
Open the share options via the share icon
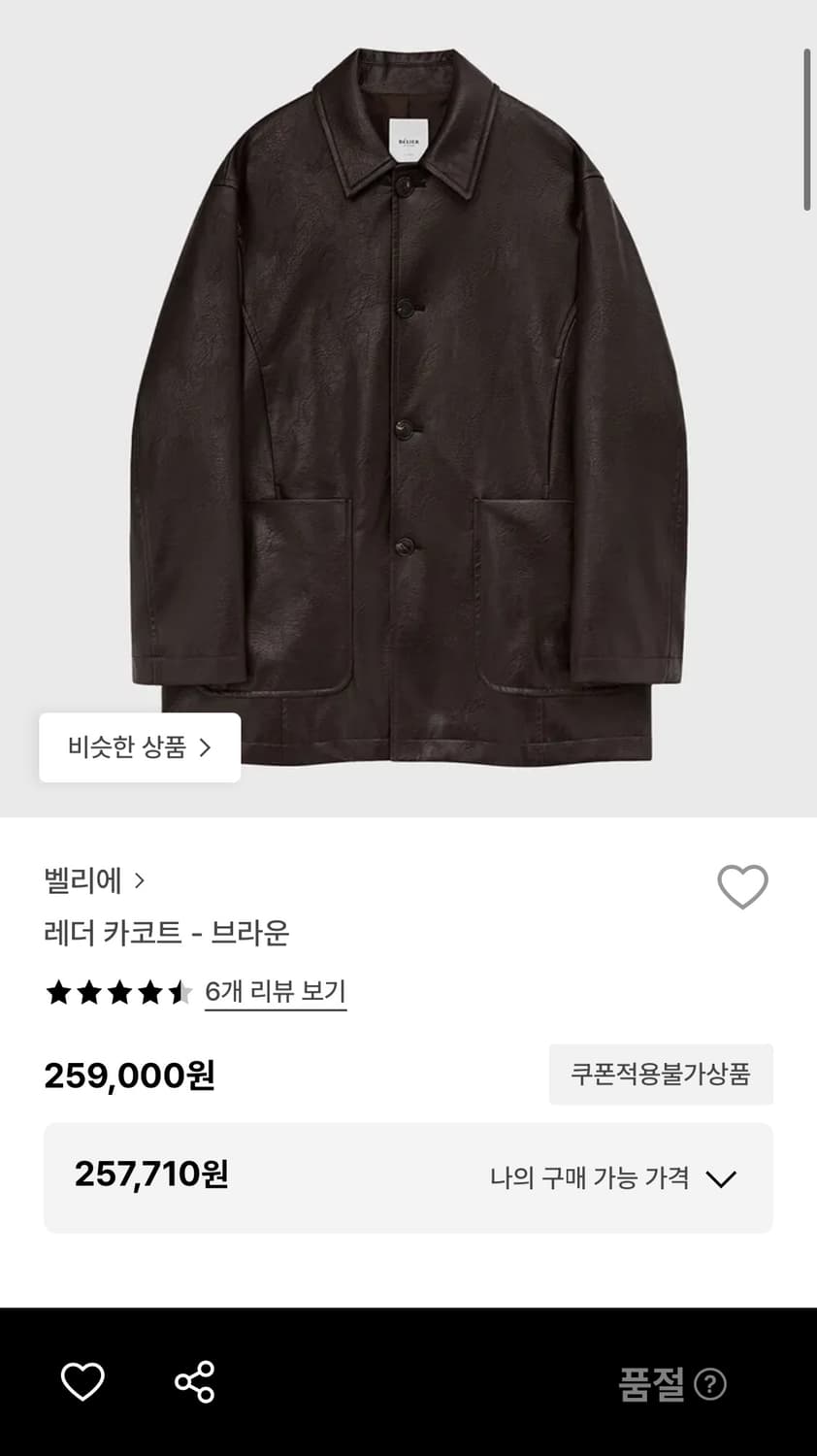[x=194, y=1382]
